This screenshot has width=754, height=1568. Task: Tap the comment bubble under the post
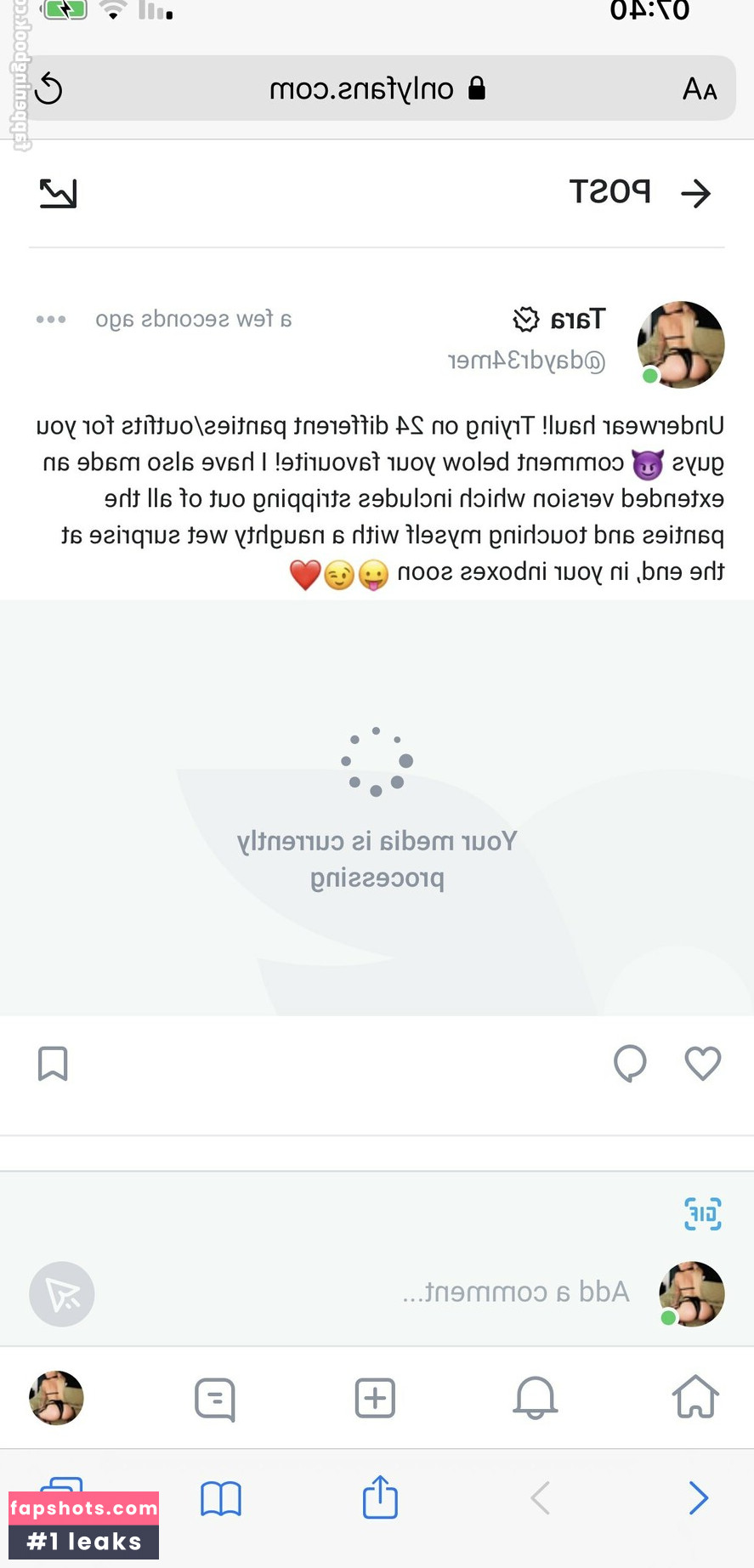click(x=630, y=1063)
